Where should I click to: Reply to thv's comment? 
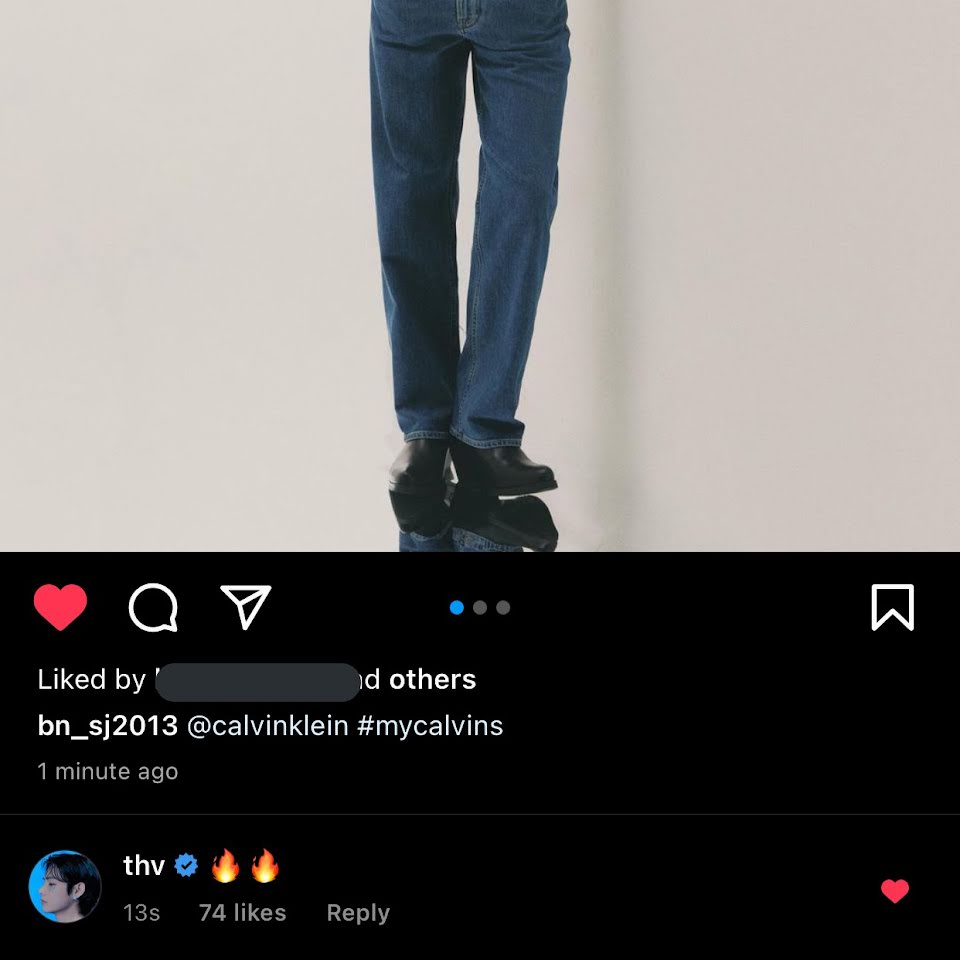(x=357, y=913)
